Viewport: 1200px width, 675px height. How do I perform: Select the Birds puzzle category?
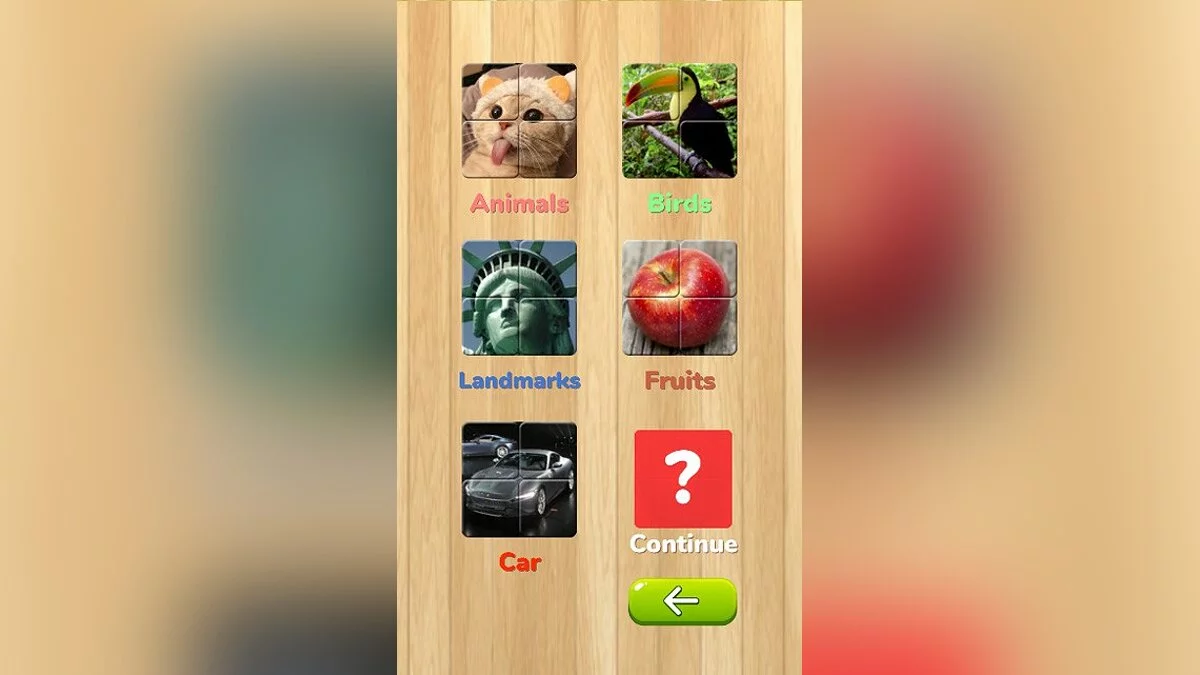click(679, 121)
